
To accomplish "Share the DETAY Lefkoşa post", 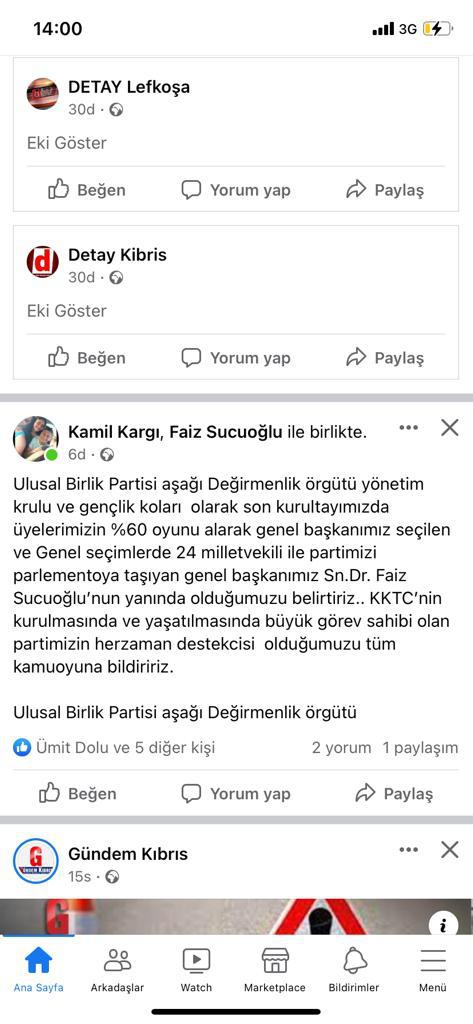I will (385, 190).
